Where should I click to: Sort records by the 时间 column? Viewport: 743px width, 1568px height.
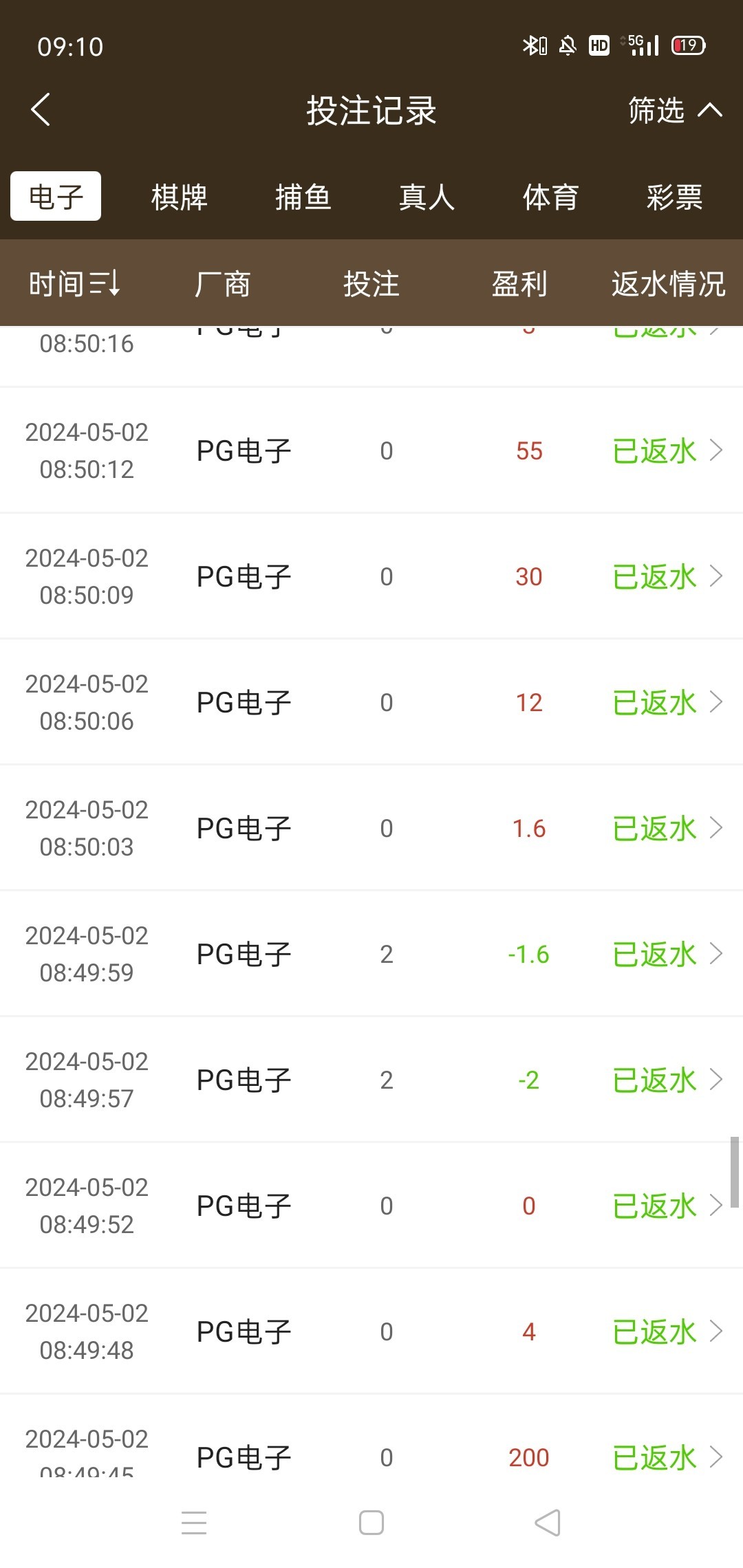[74, 283]
